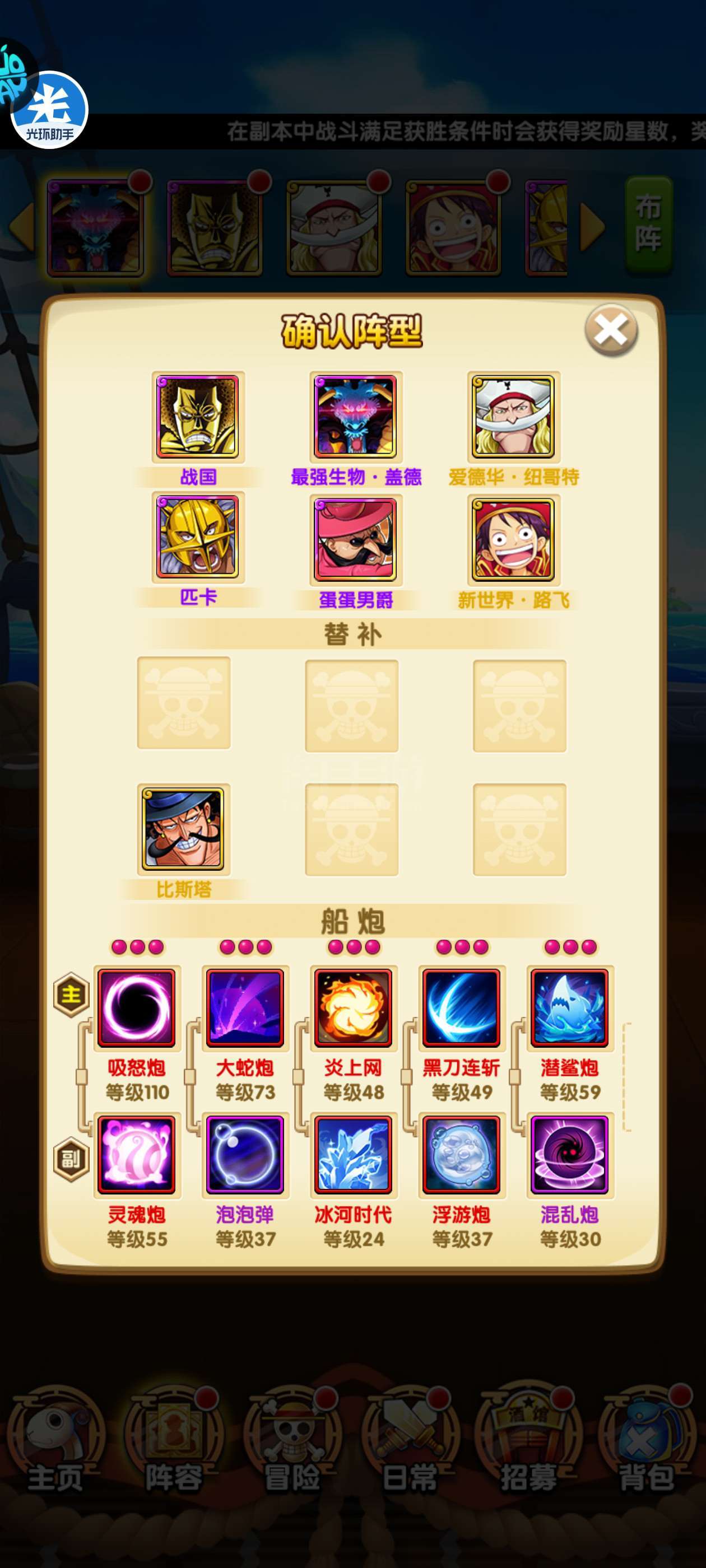Select the 潜鲨炮 cannon
Image resolution: width=706 pixels, height=1568 pixels.
tap(570, 1008)
